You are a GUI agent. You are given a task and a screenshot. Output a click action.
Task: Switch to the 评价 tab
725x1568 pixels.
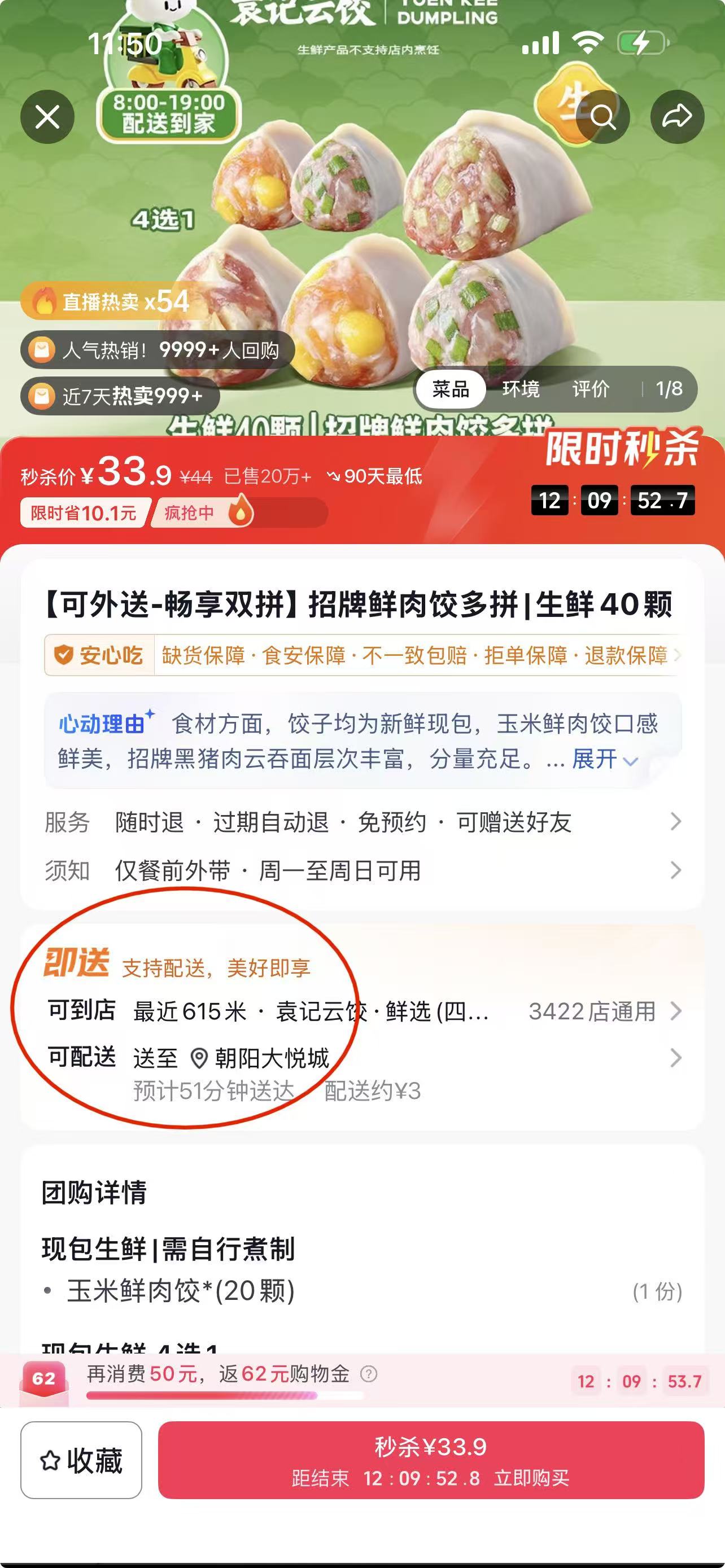tap(590, 389)
